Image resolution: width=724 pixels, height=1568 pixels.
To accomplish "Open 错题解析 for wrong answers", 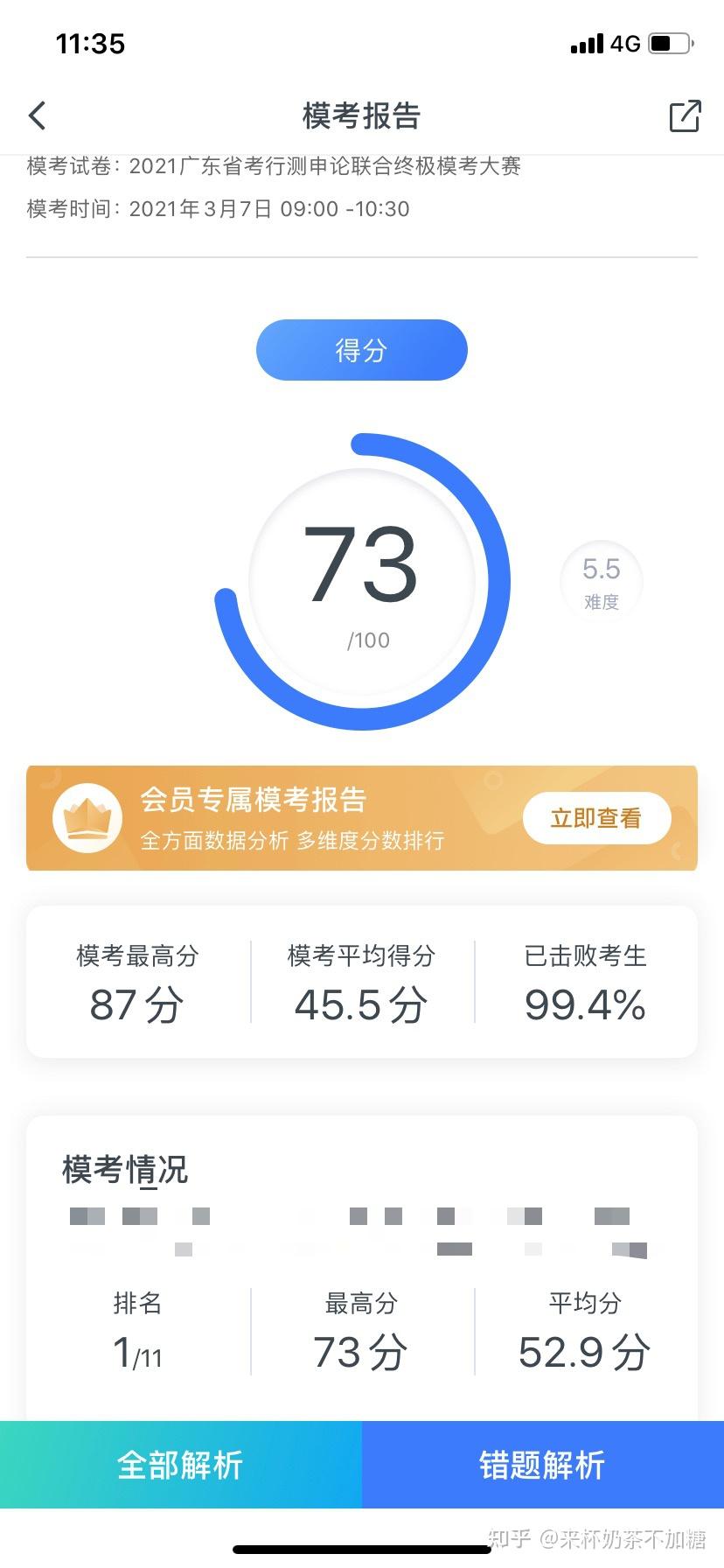I will (x=543, y=1464).
